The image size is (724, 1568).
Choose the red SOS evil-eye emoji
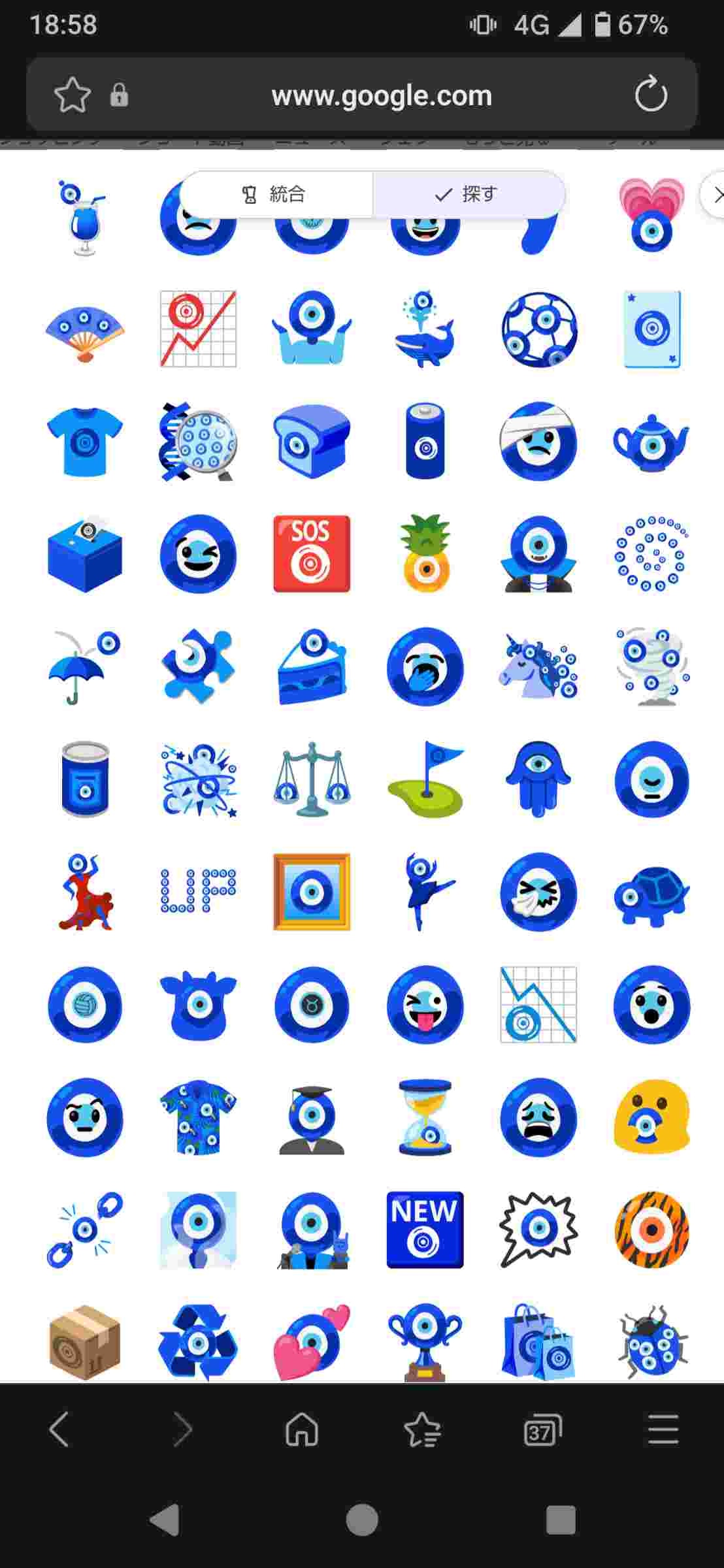312,554
